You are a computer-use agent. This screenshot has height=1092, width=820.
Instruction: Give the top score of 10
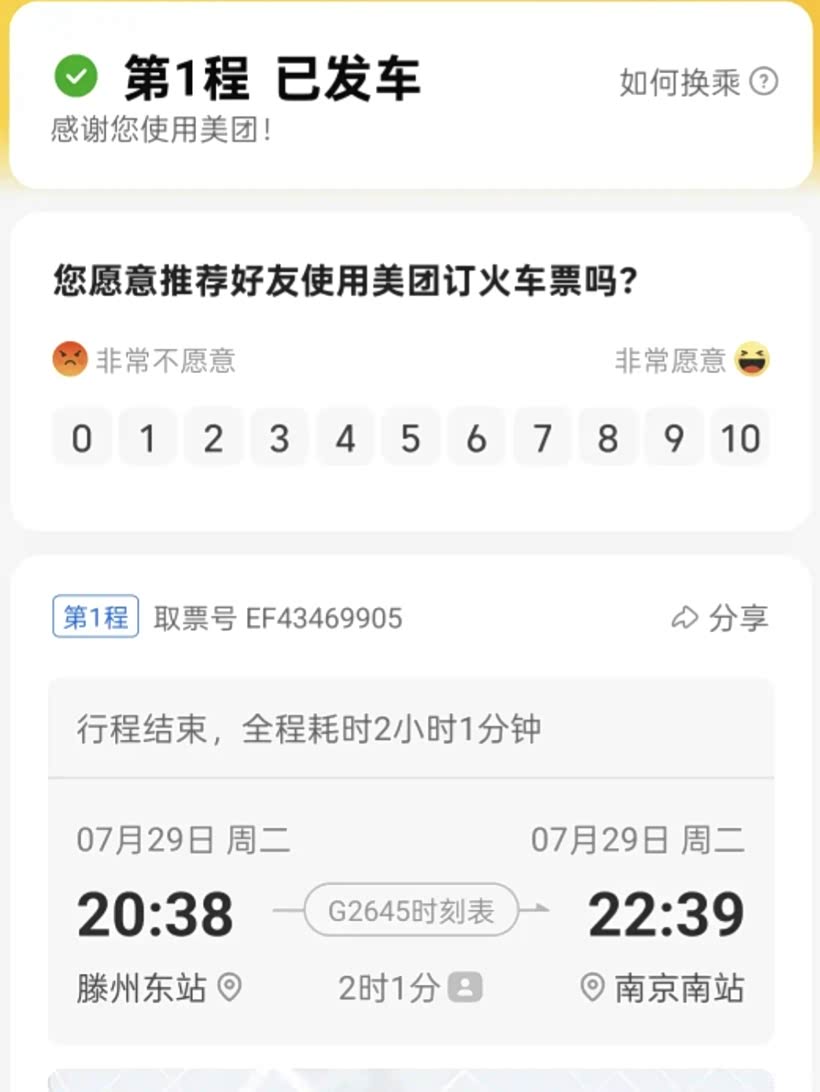tap(741, 438)
